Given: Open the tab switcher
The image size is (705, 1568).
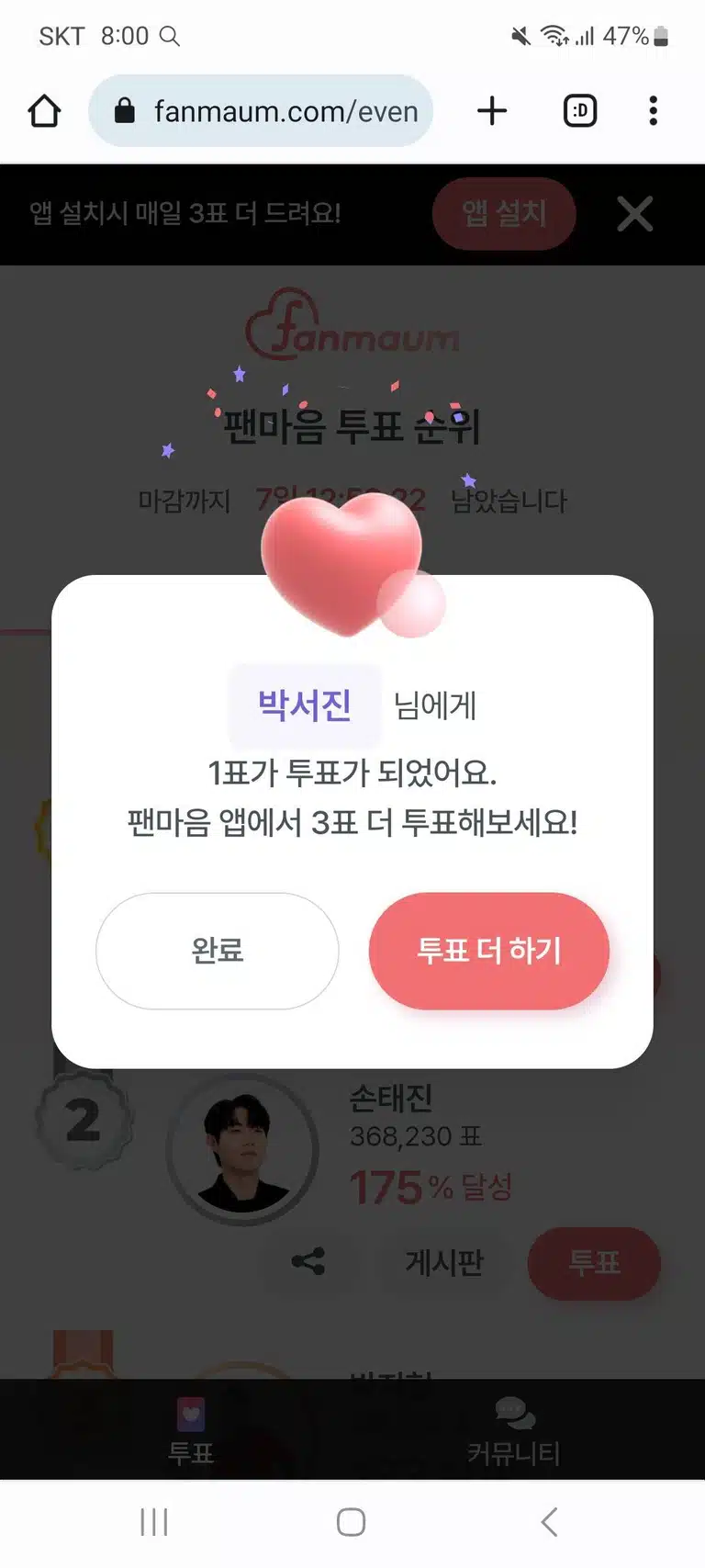Looking at the screenshot, I should coord(580,111).
